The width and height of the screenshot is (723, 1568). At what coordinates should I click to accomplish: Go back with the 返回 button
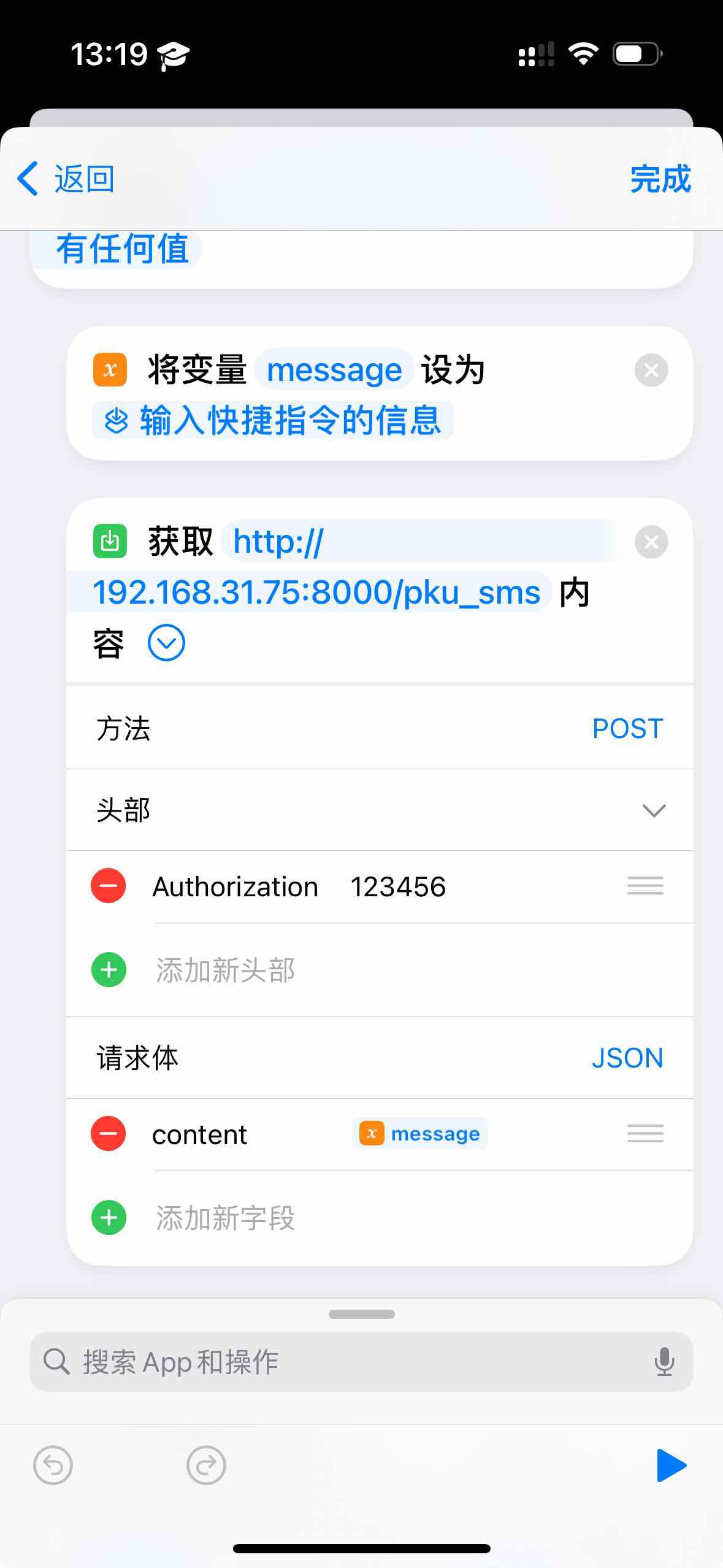(x=66, y=179)
